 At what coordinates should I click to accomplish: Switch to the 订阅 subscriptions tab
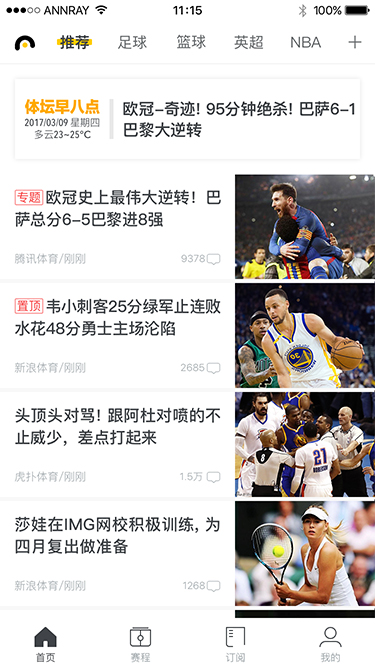pos(235,644)
